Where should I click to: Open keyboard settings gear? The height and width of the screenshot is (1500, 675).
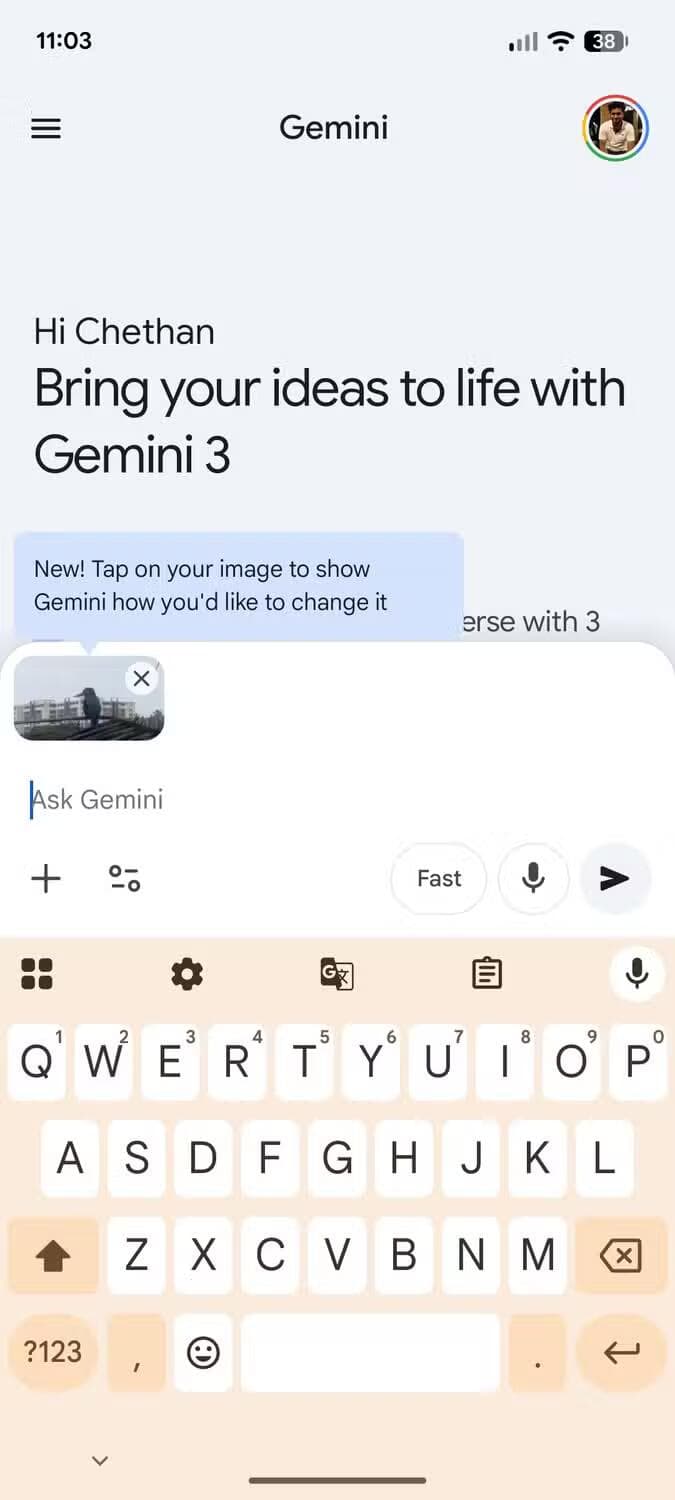pos(187,973)
